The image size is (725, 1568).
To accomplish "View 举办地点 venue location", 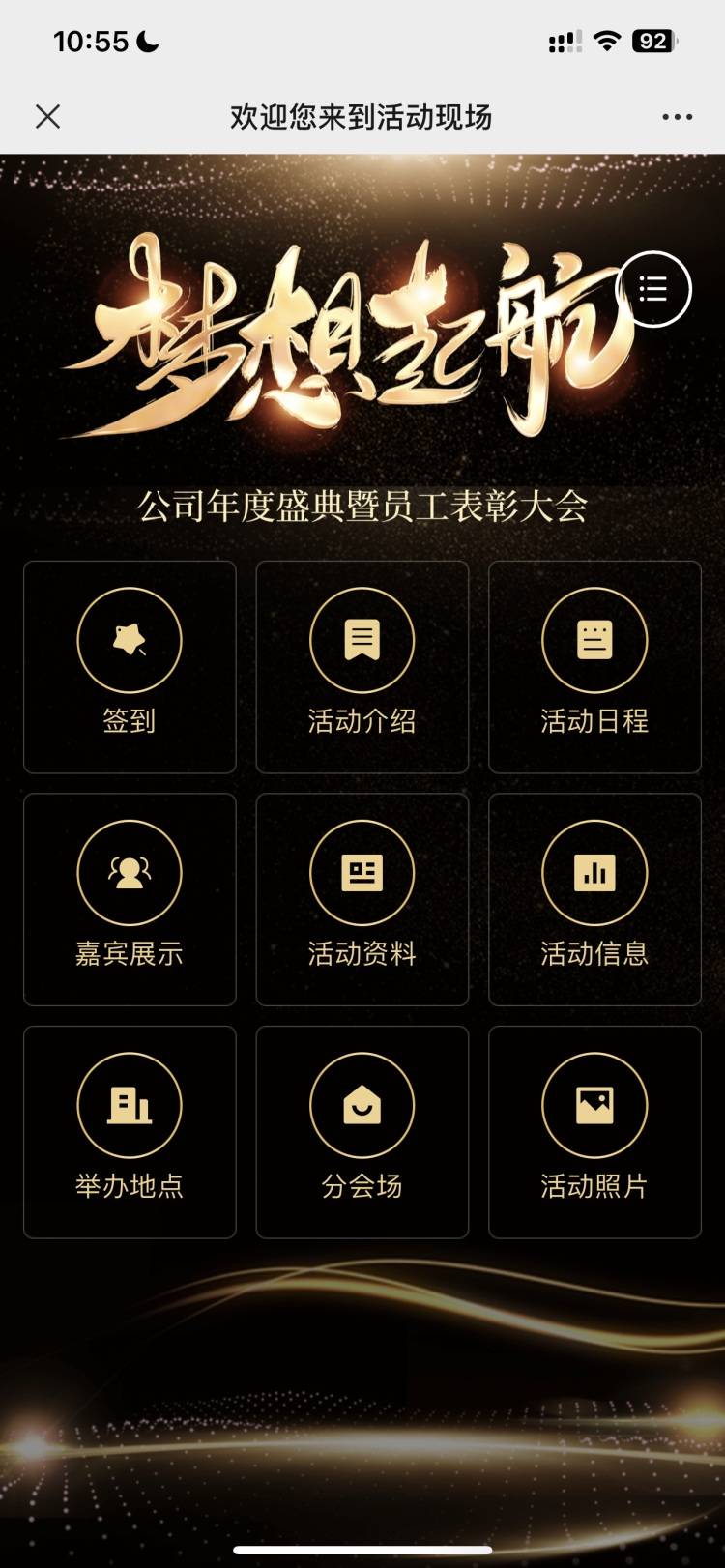I will point(130,1132).
